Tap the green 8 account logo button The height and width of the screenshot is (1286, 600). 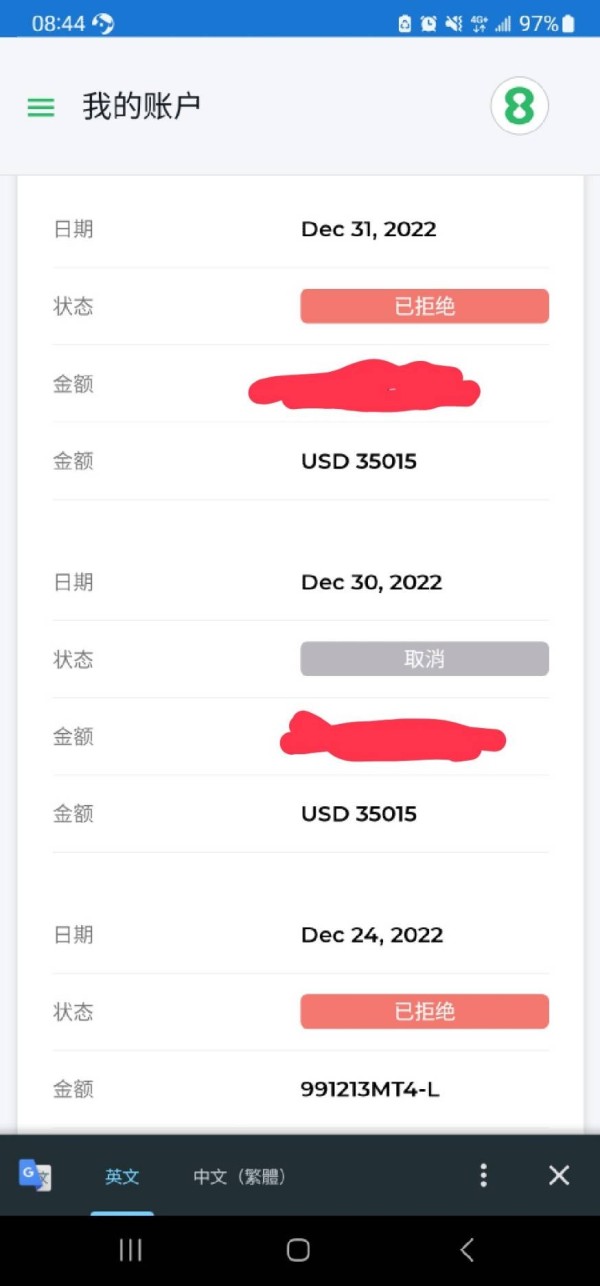click(519, 106)
